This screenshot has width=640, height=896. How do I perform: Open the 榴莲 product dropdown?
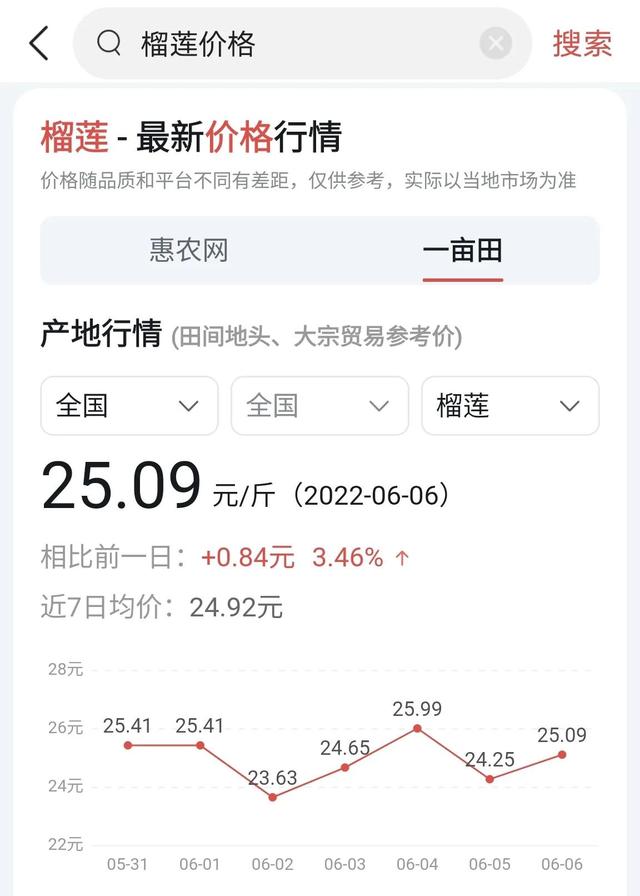510,406
